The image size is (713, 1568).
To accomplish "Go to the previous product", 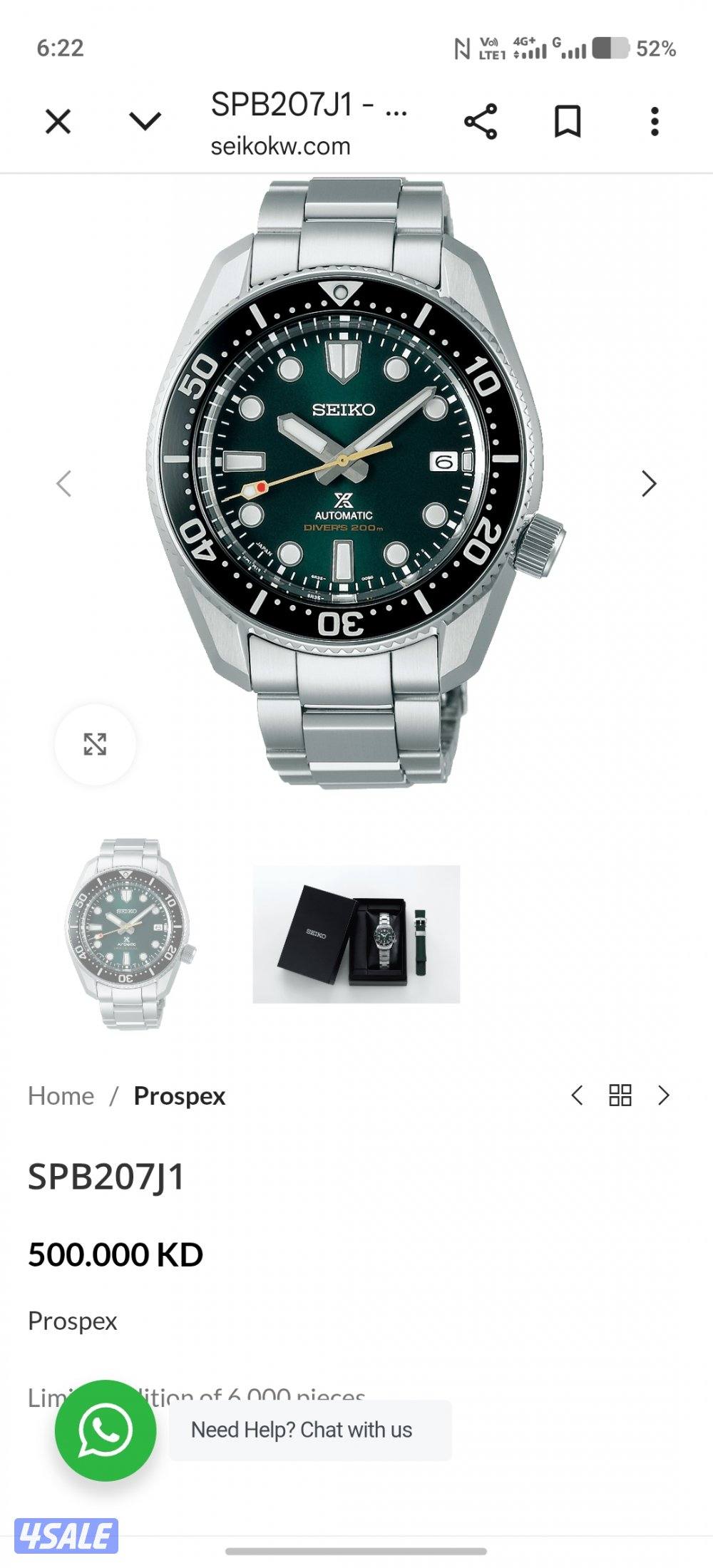I will pyautogui.click(x=577, y=1095).
